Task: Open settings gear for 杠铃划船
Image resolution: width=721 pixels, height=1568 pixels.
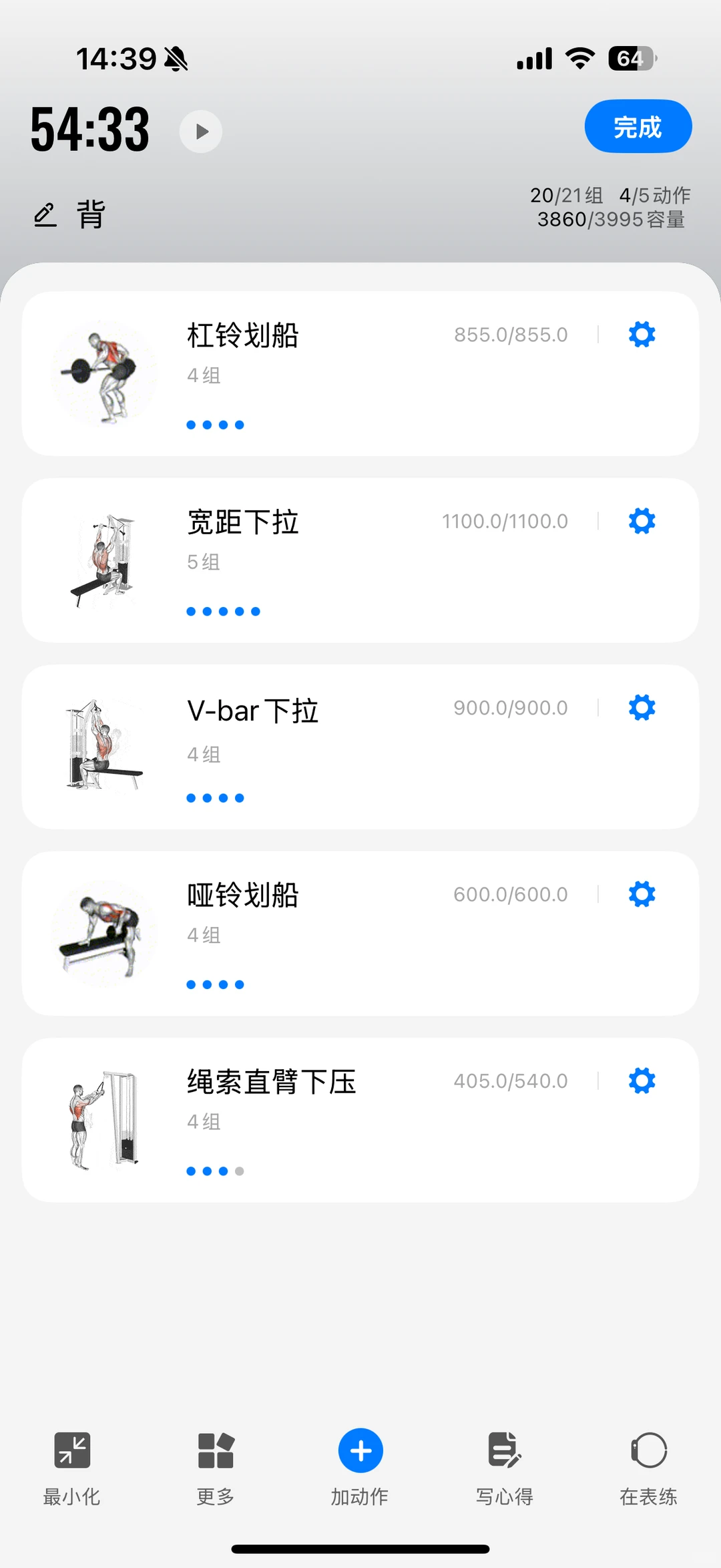Action: pos(642,334)
